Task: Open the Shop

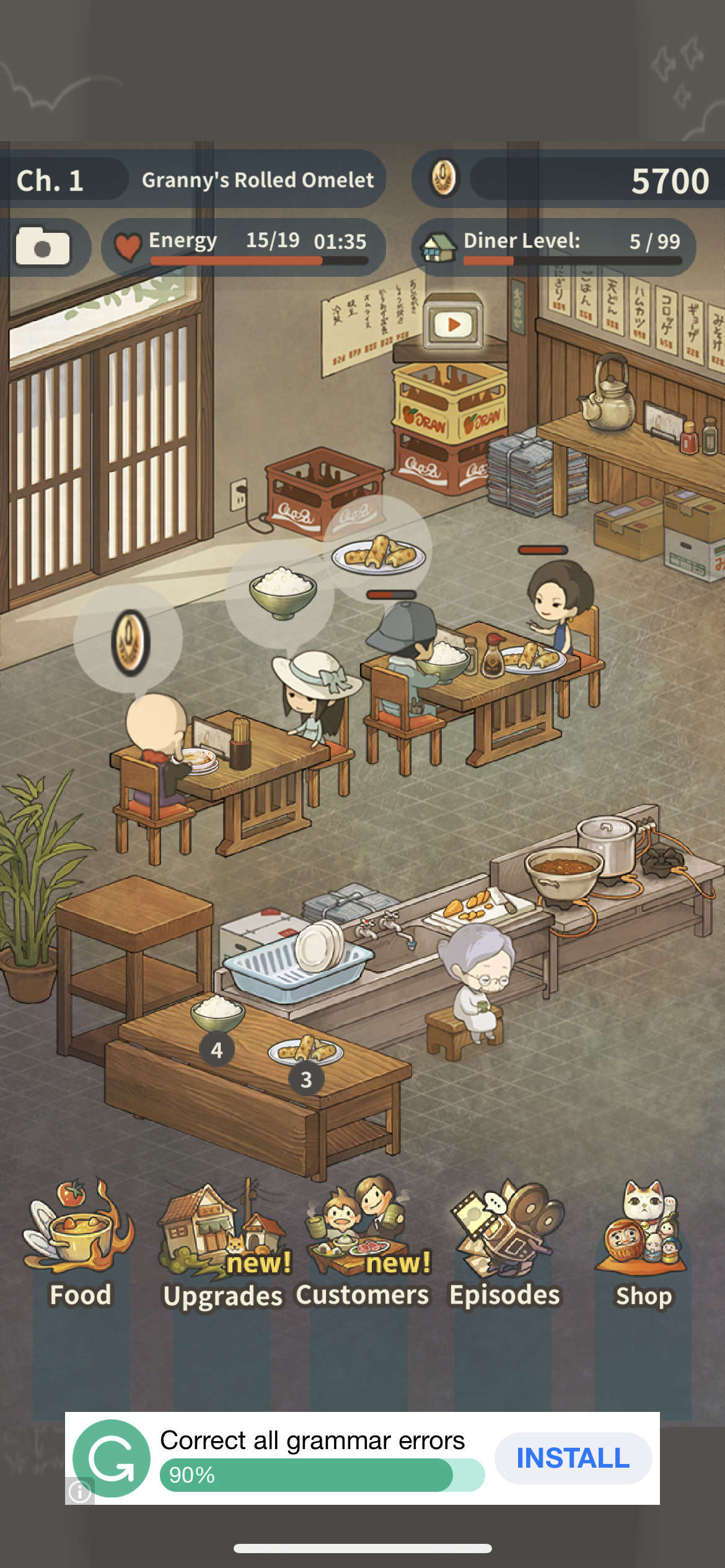Action: pos(643,1245)
